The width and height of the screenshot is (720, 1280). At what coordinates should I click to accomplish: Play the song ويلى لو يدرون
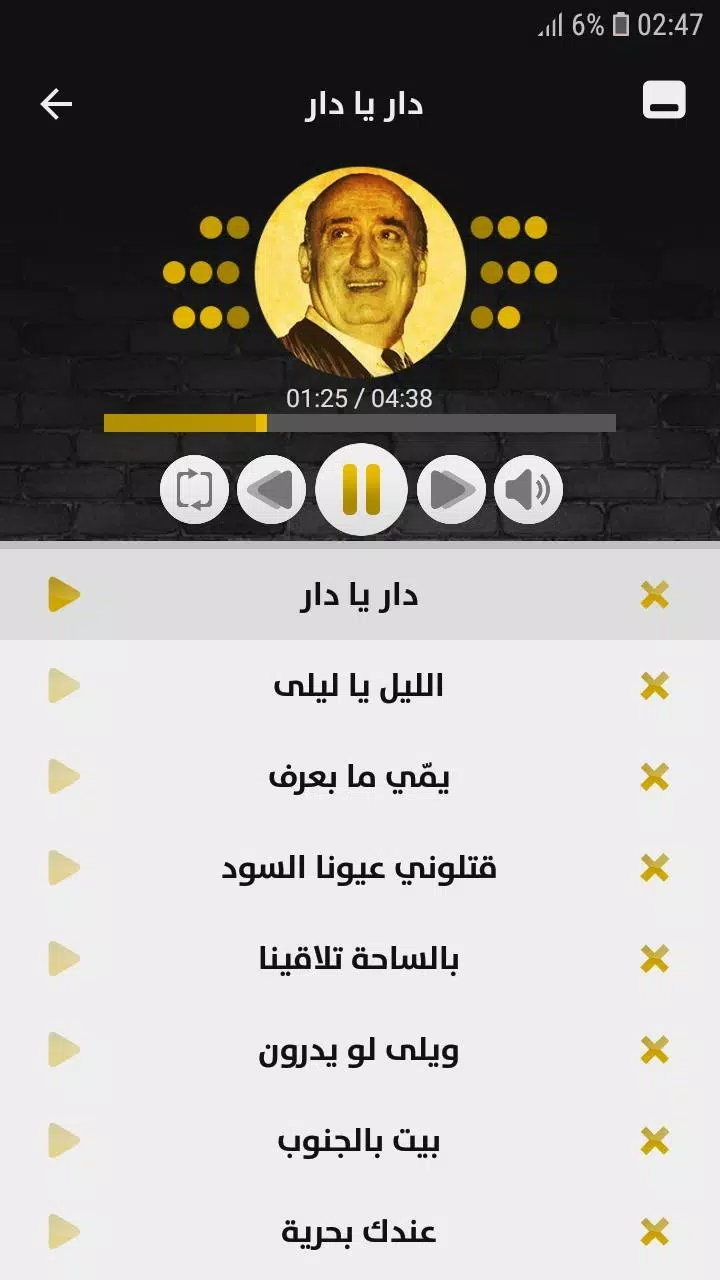click(64, 1050)
